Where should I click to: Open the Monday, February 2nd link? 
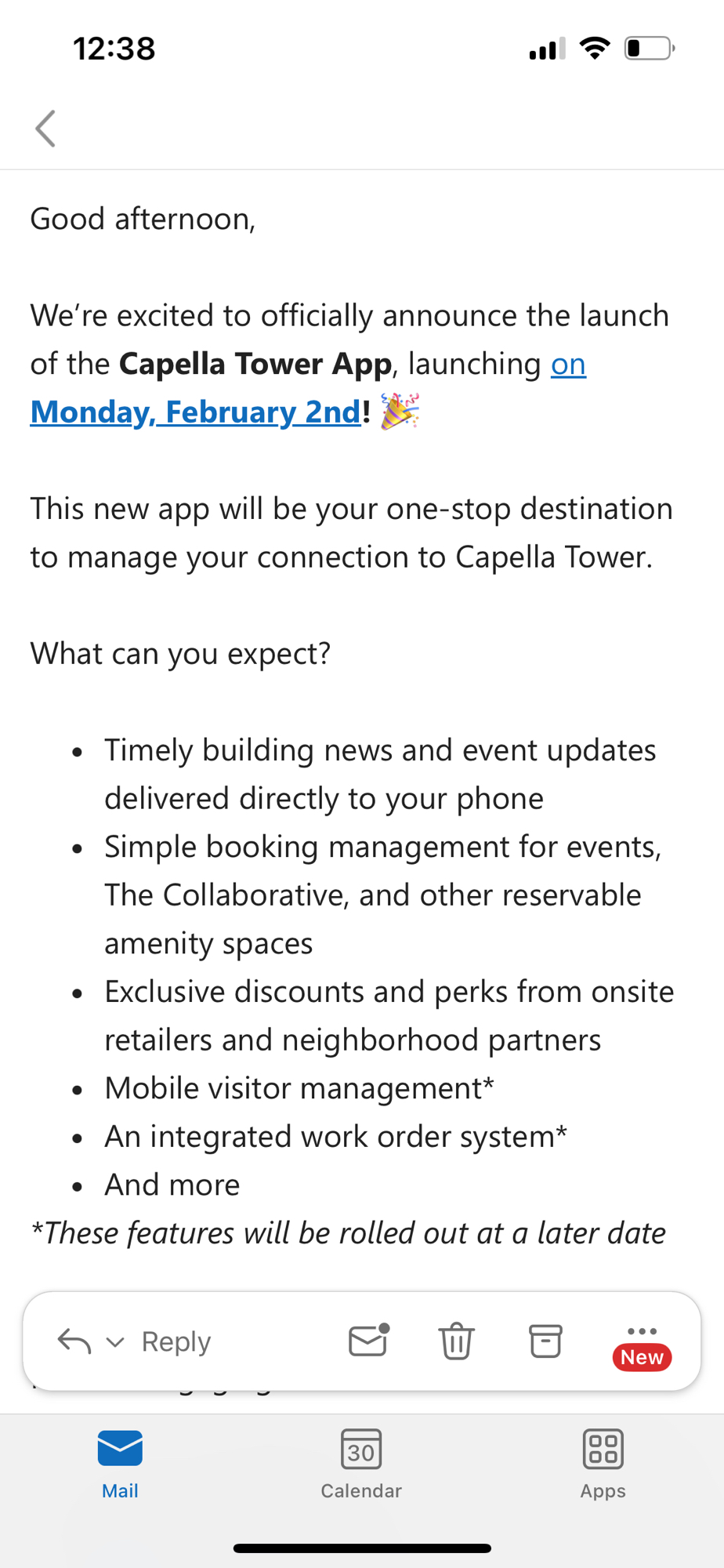click(195, 412)
